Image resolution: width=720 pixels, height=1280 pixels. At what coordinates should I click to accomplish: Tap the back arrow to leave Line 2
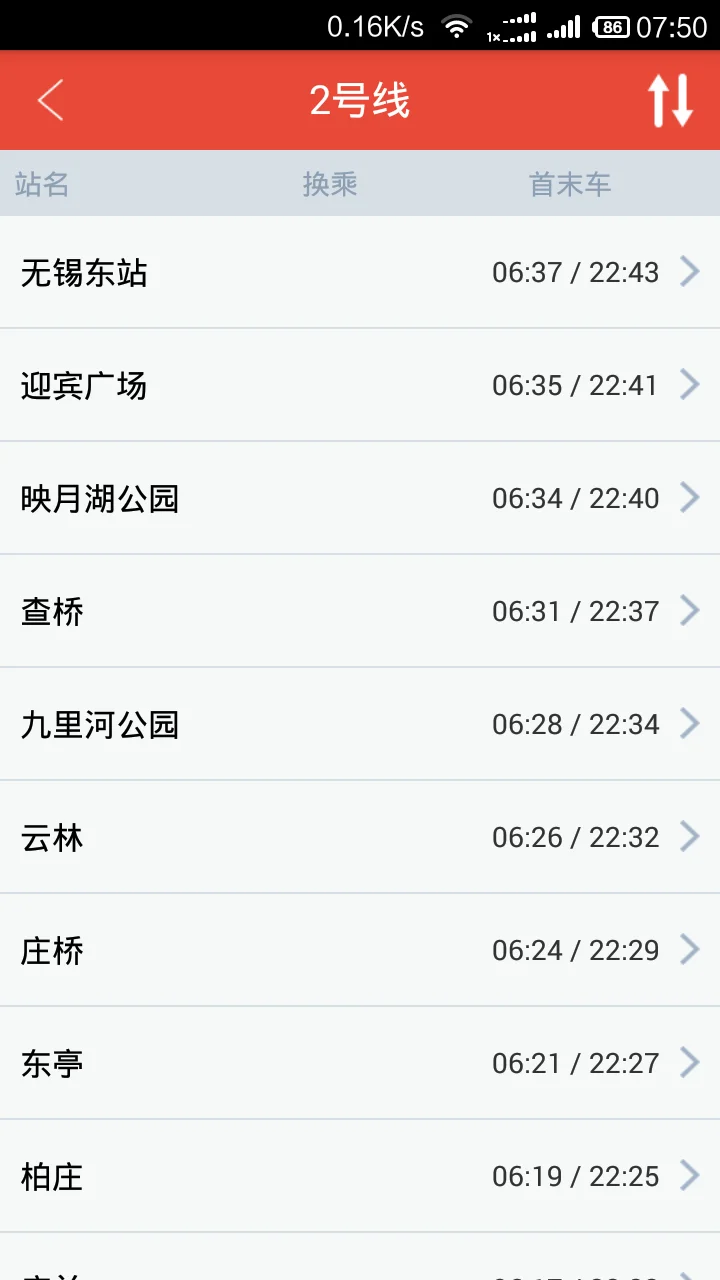[50, 100]
